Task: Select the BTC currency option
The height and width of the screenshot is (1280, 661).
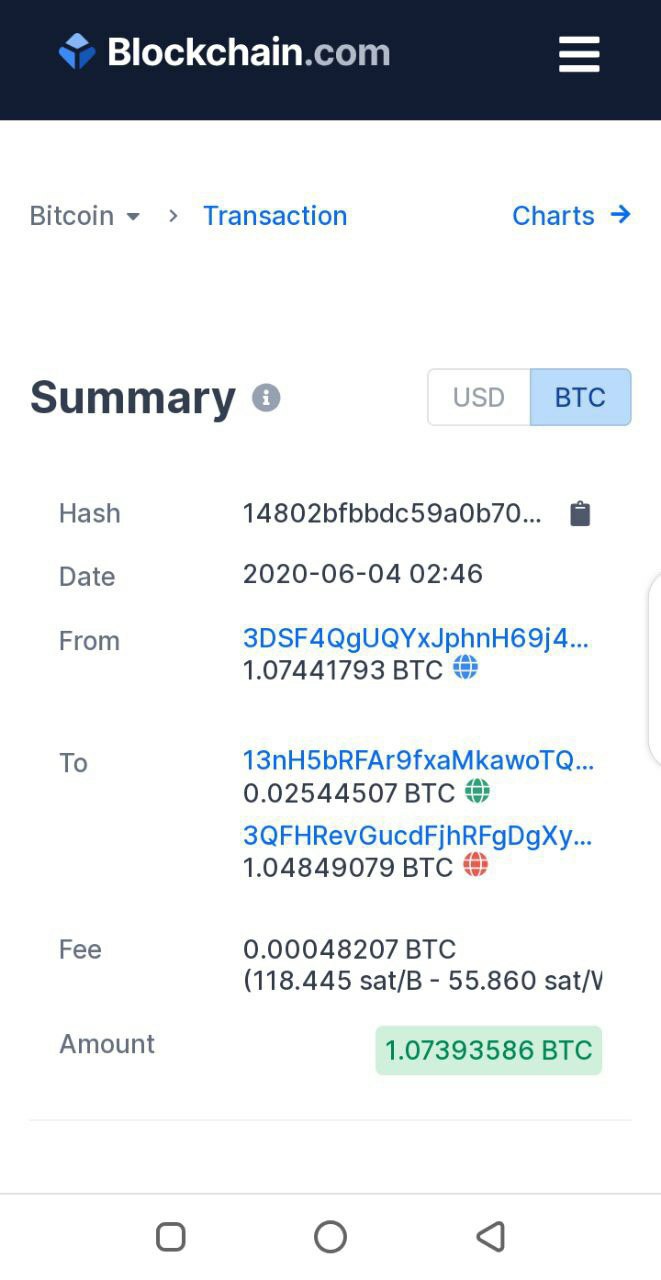Action: point(580,398)
